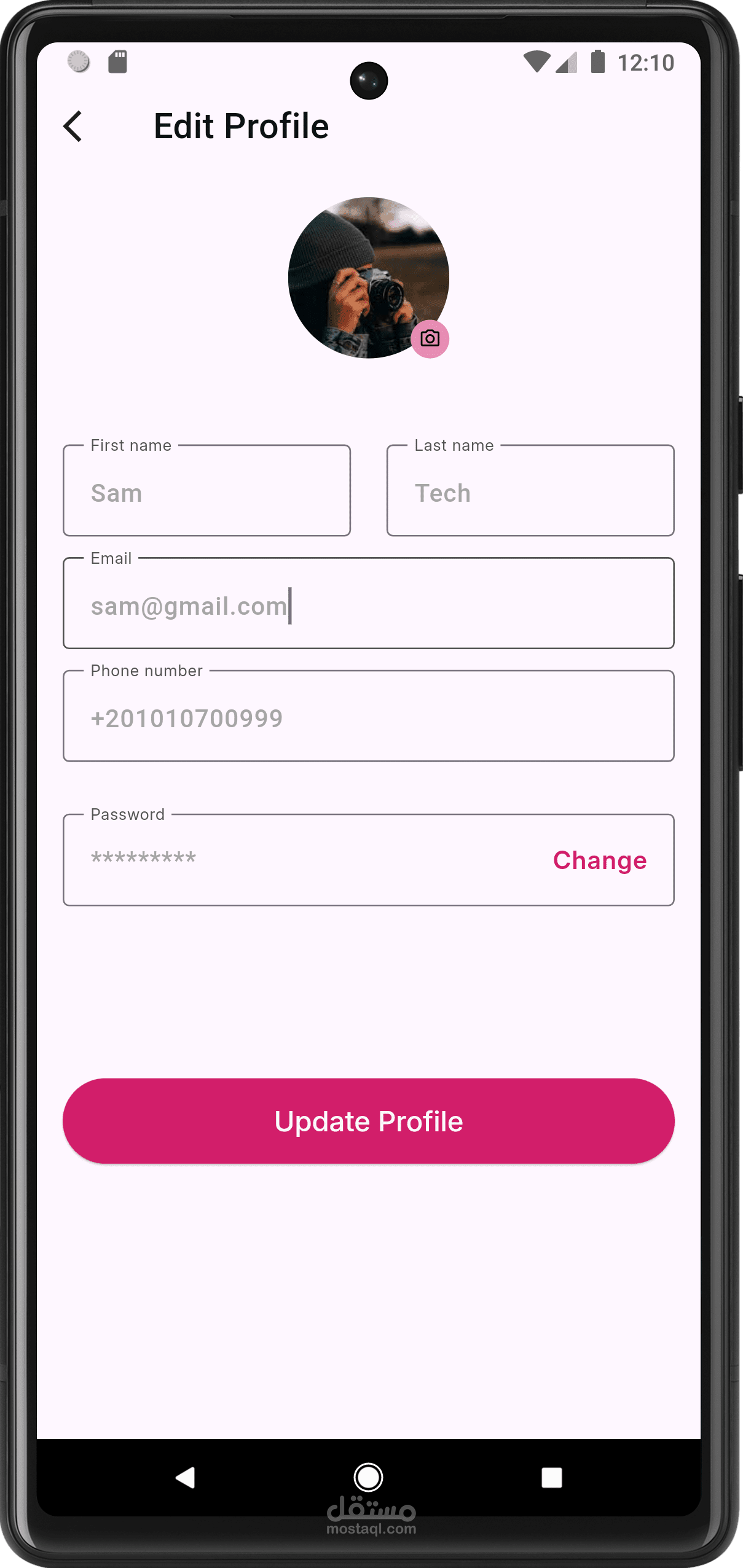Image resolution: width=743 pixels, height=1568 pixels.
Task: Edit the First name field
Action: coord(207,490)
